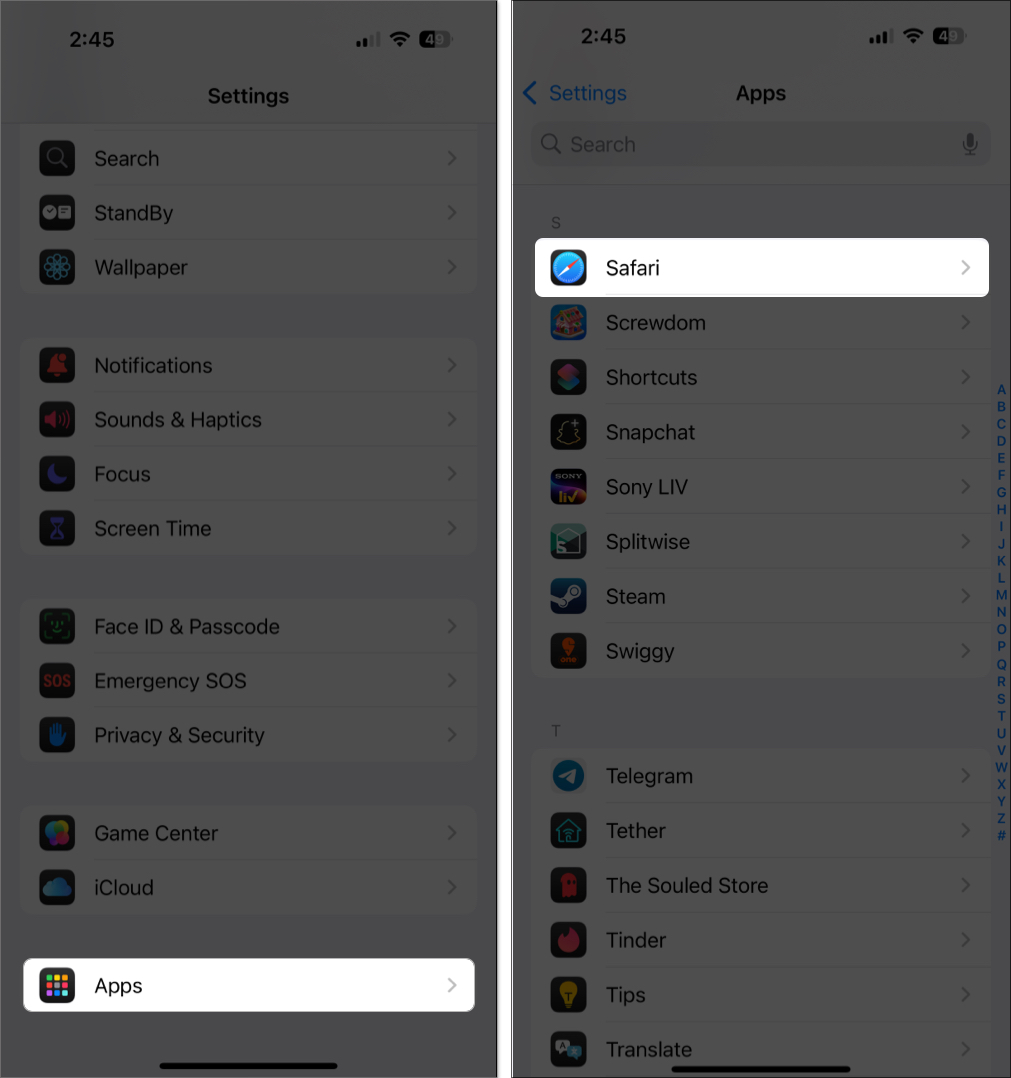Screen dimensions: 1011x1078
Task: Tap the microphone for voice search
Action: [969, 144]
